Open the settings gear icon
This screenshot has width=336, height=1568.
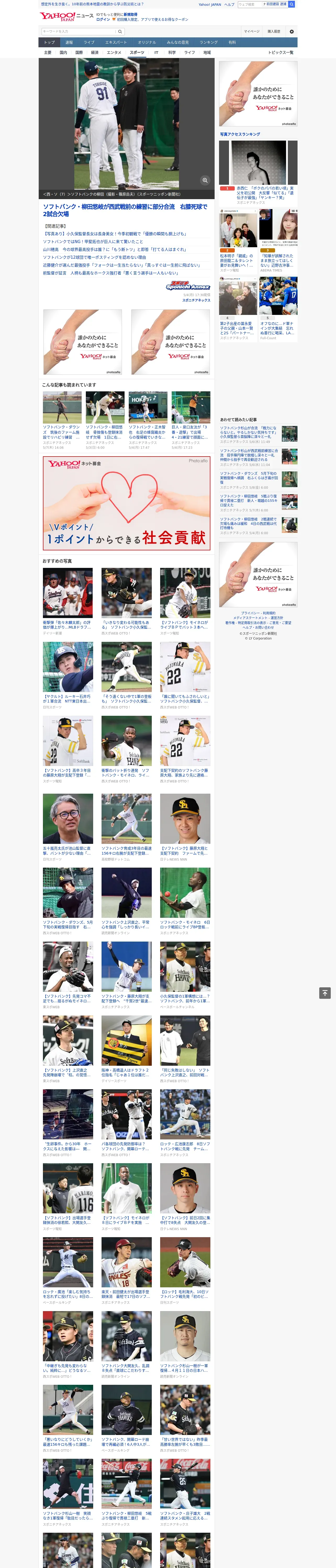[x=292, y=32]
